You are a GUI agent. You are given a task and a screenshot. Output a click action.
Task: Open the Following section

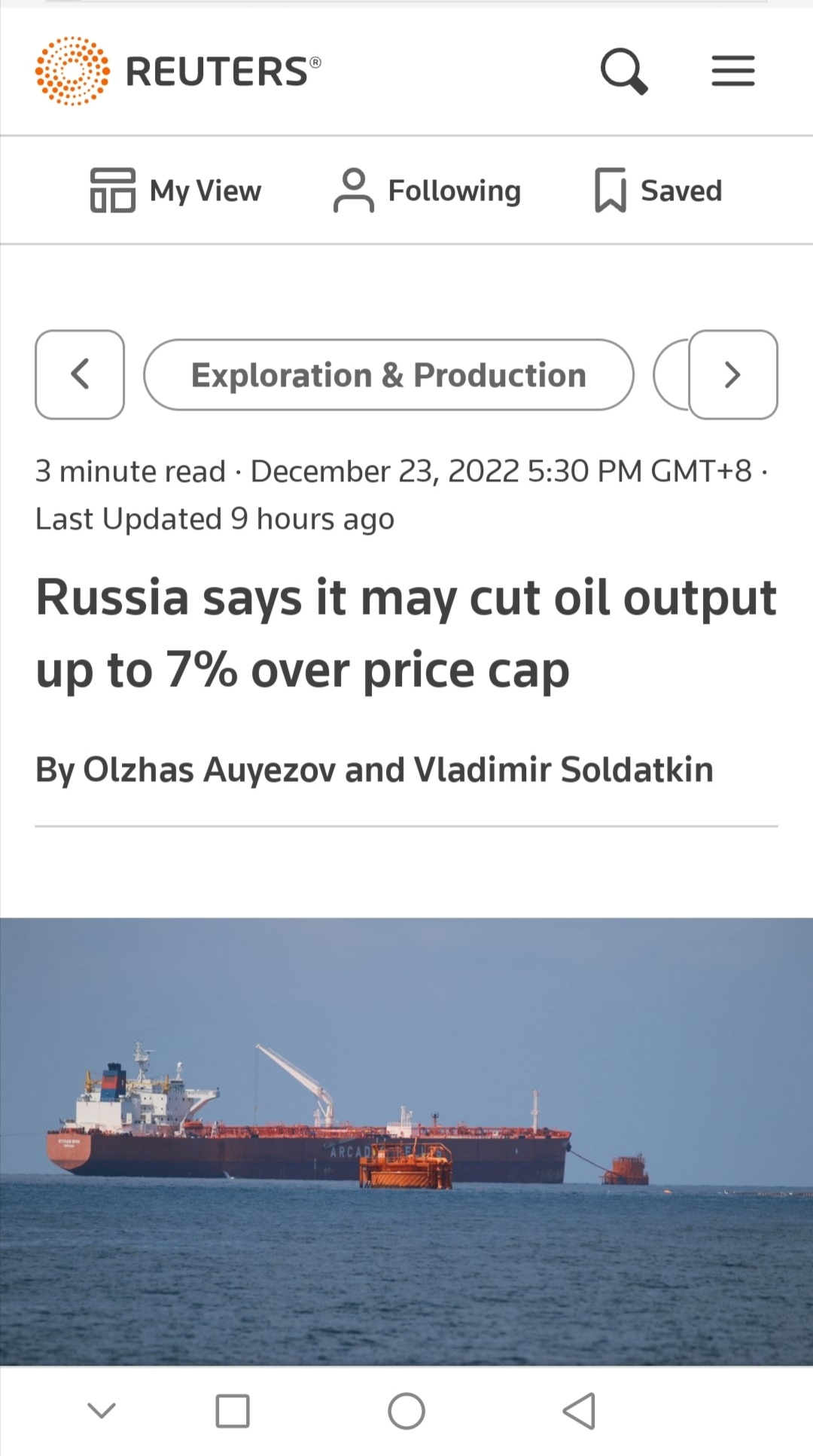click(428, 191)
